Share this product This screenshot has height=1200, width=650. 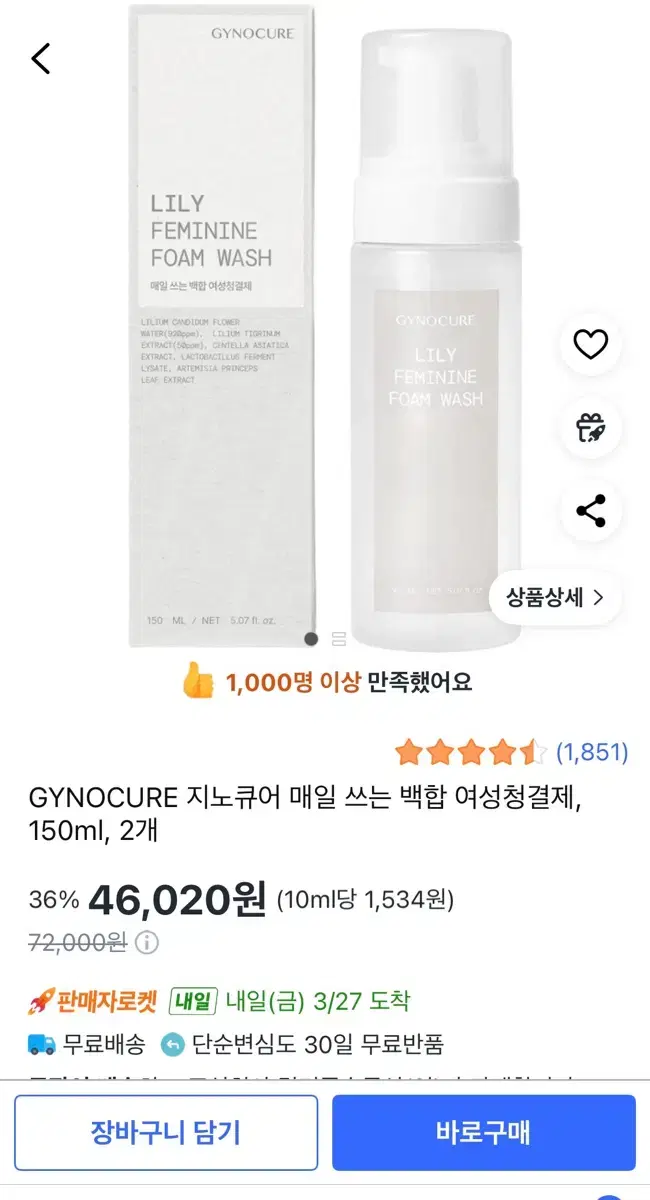[x=591, y=511]
